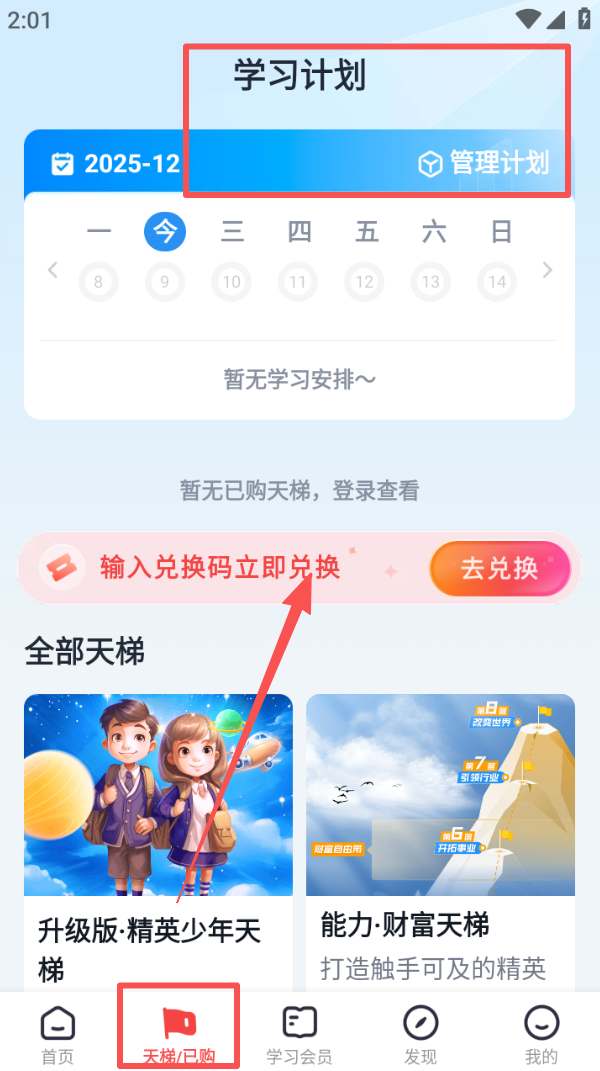Switch to the 我的 tab
The width and height of the screenshot is (600, 1071).
pyautogui.click(x=541, y=1035)
